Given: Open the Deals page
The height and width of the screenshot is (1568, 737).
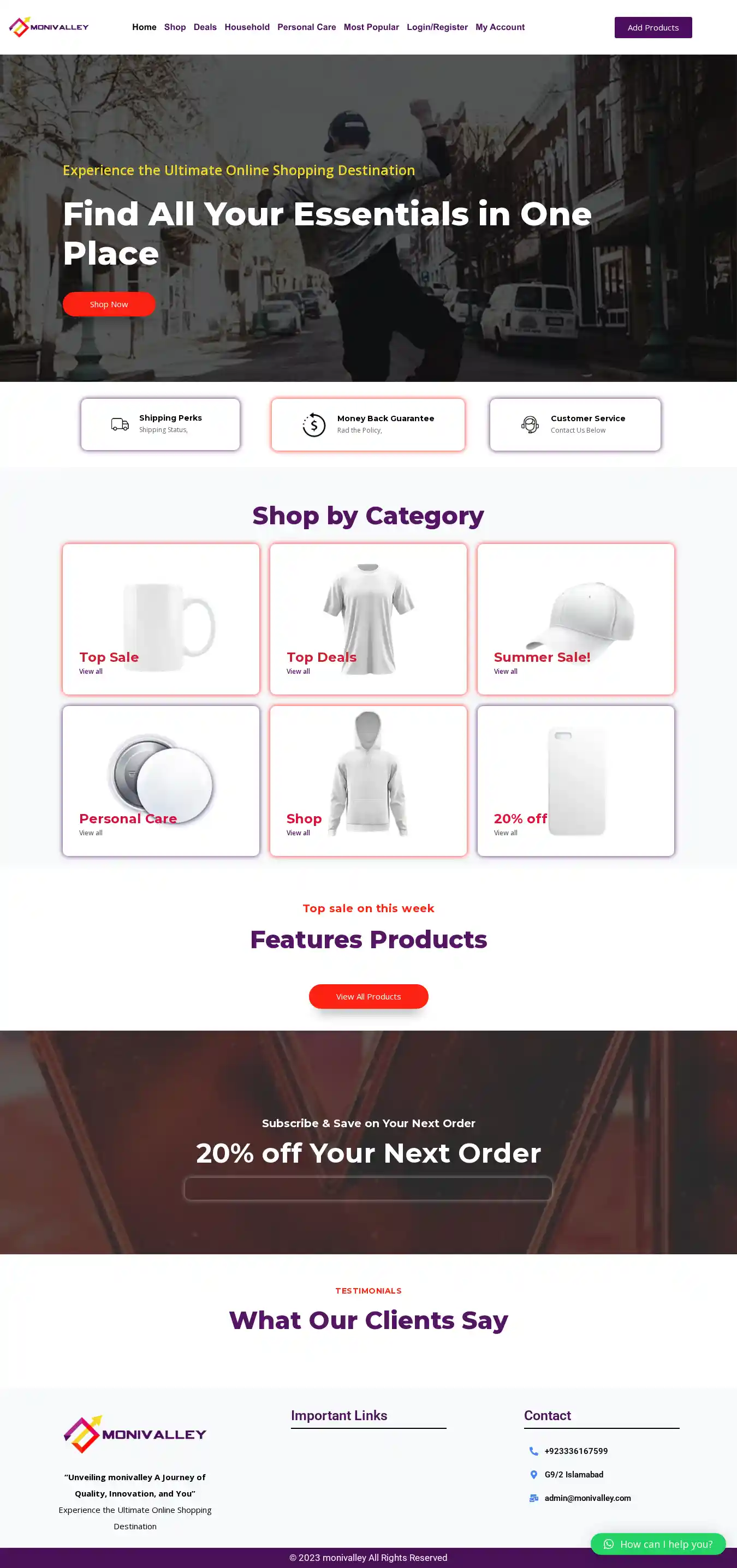Looking at the screenshot, I should click(205, 27).
